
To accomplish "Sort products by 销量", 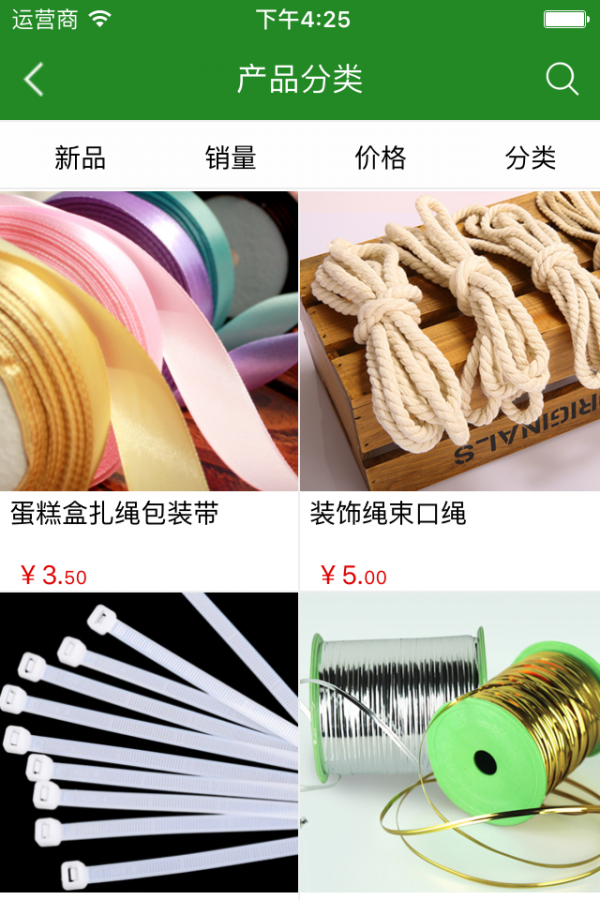I will click(x=231, y=157).
